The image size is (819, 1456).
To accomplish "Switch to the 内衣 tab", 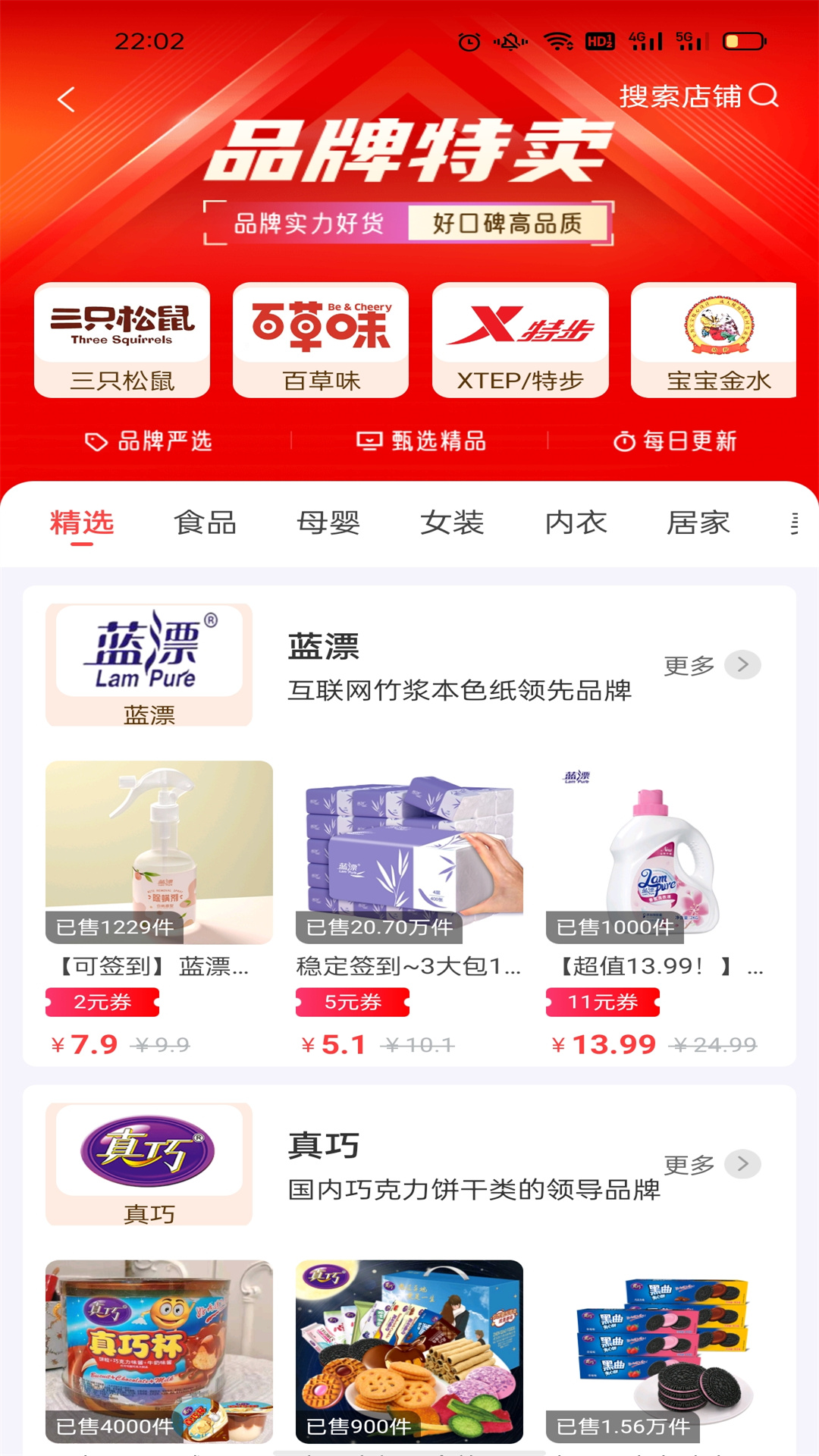I will 576,522.
